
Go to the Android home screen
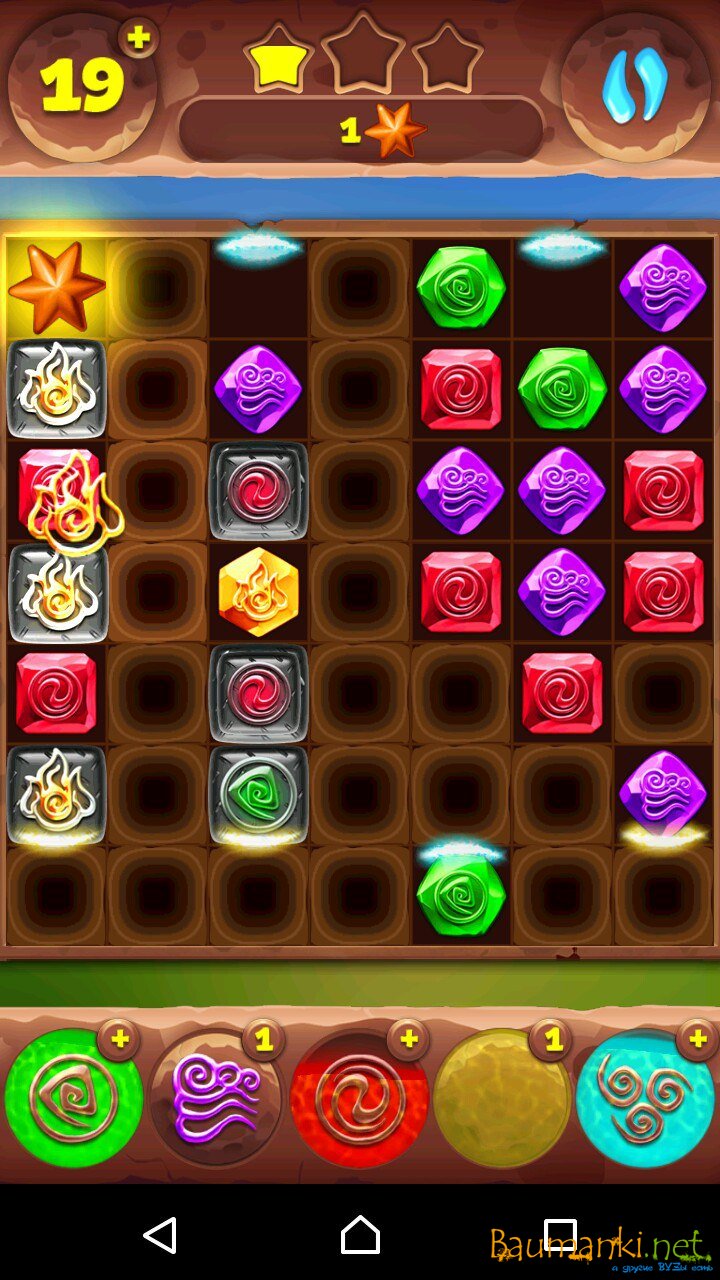pyautogui.click(x=360, y=1235)
